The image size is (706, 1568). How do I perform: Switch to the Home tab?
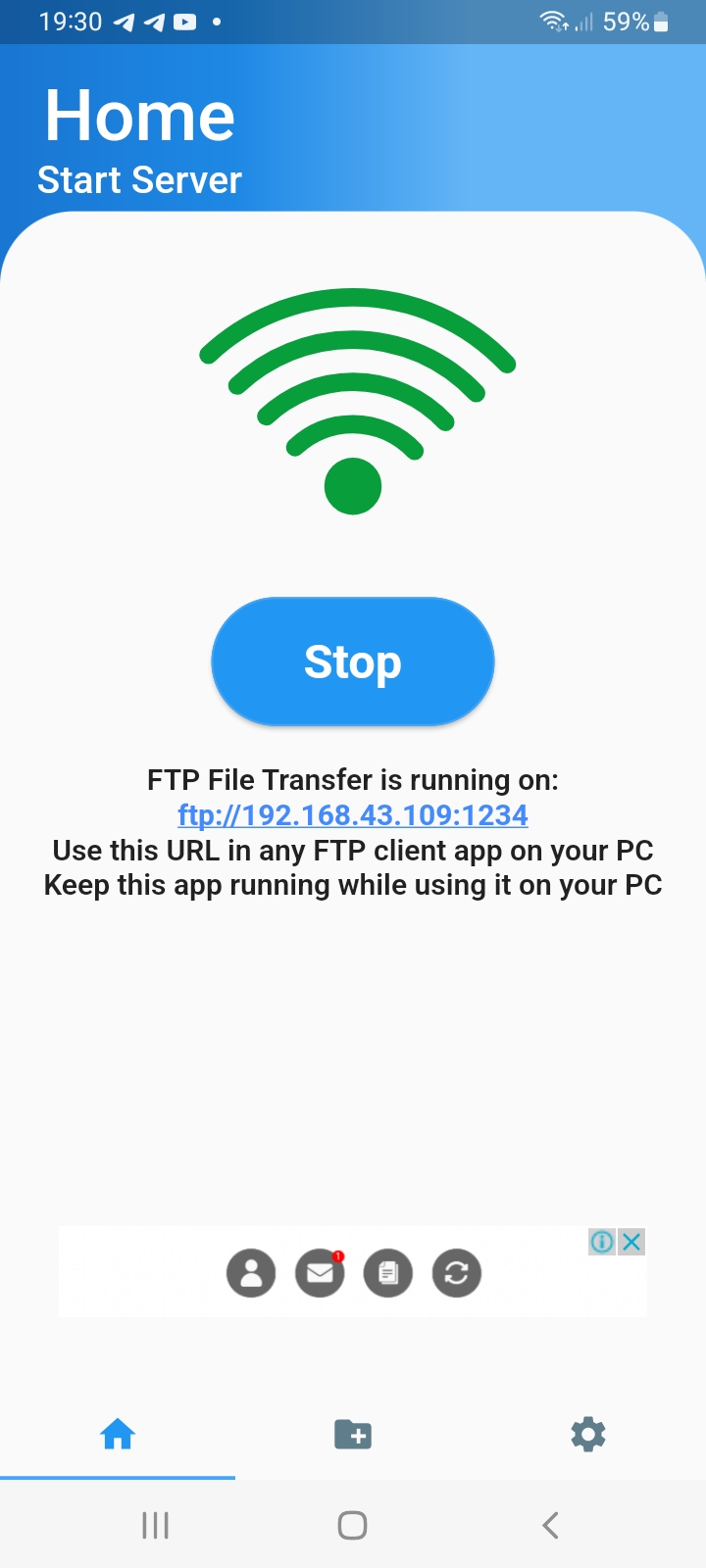118,1435
